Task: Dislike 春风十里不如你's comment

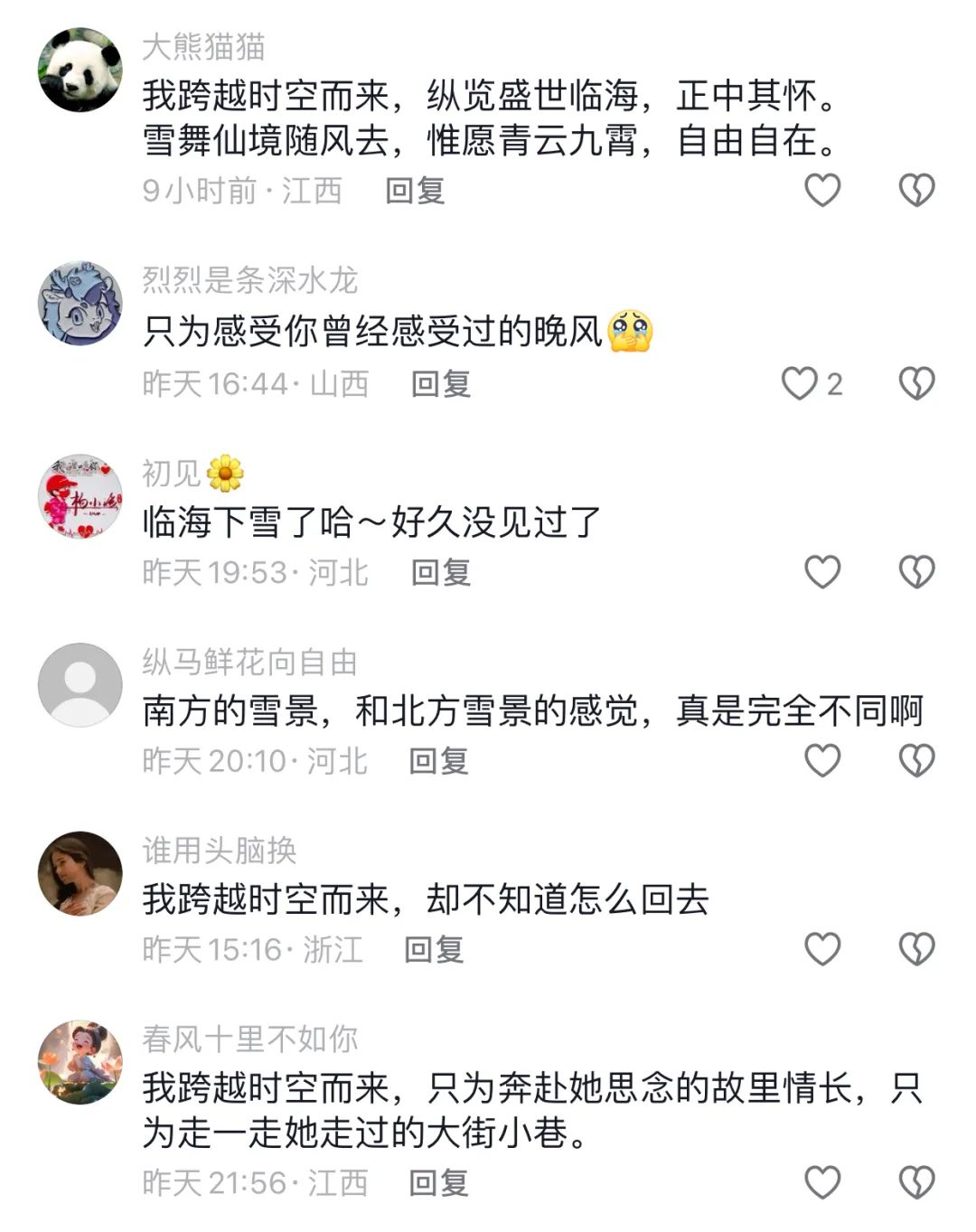Action: [x=916, y=1182]
